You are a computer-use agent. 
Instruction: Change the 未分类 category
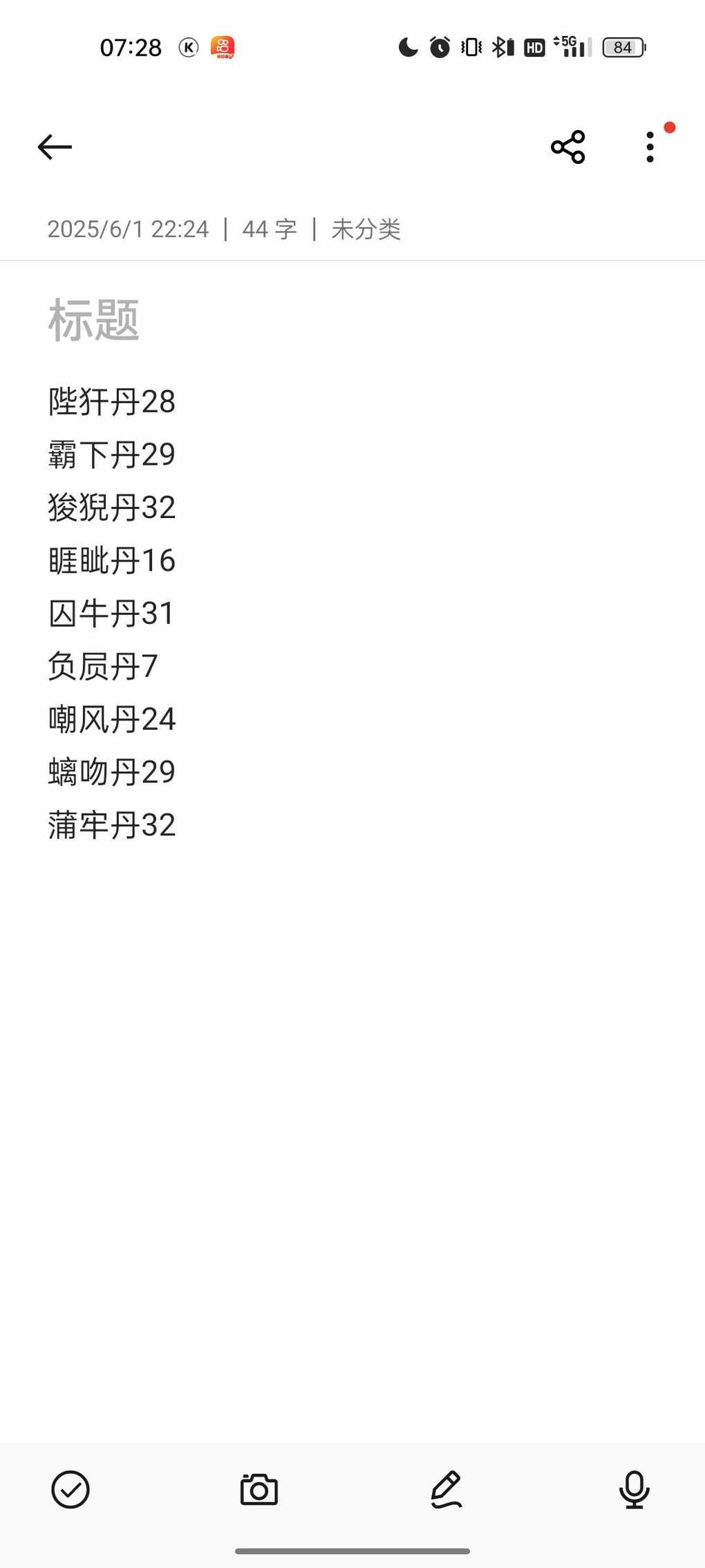click(366, 229)
